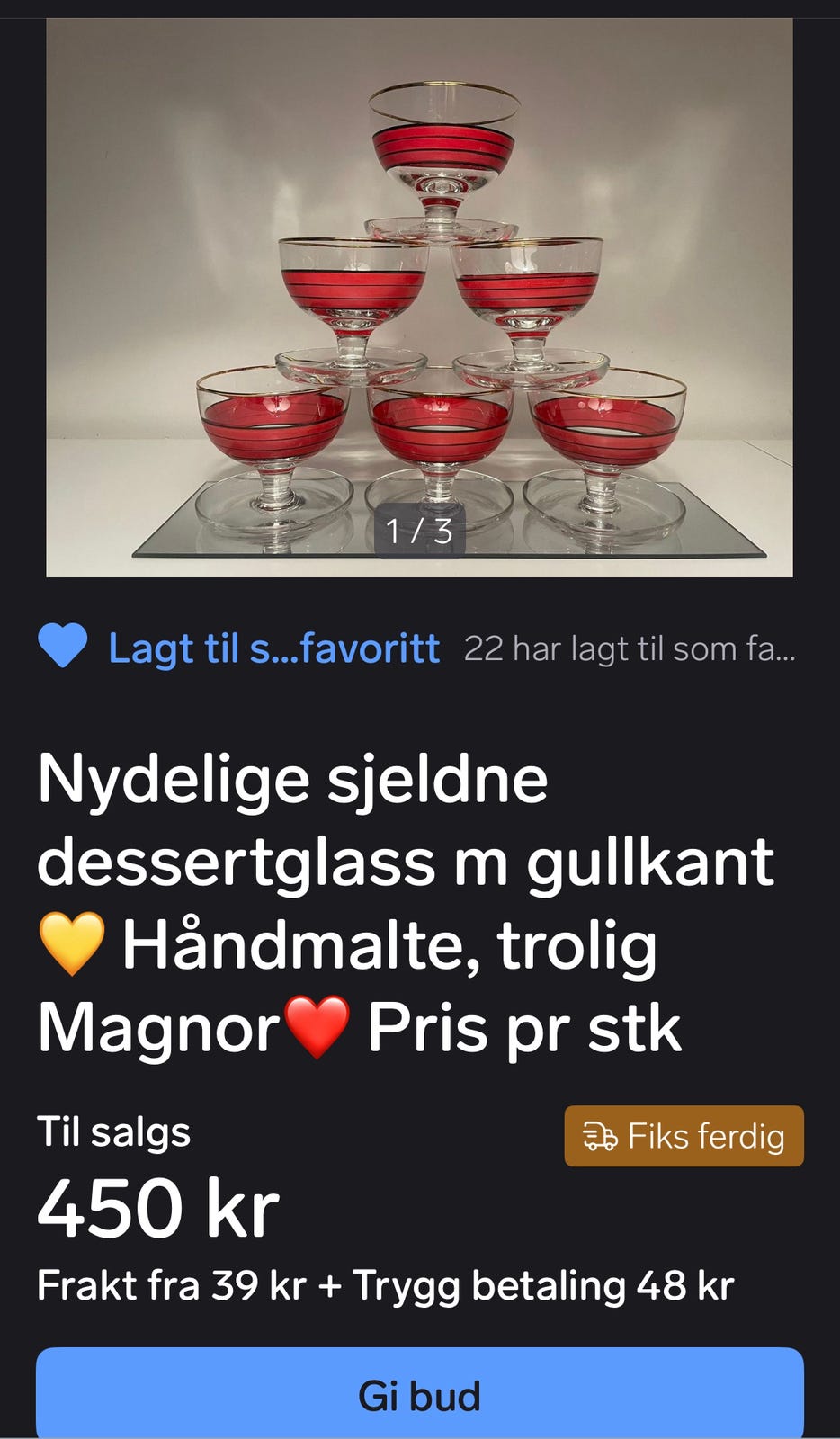Click the "1 / 3" image counter

(x=420, y=531)
